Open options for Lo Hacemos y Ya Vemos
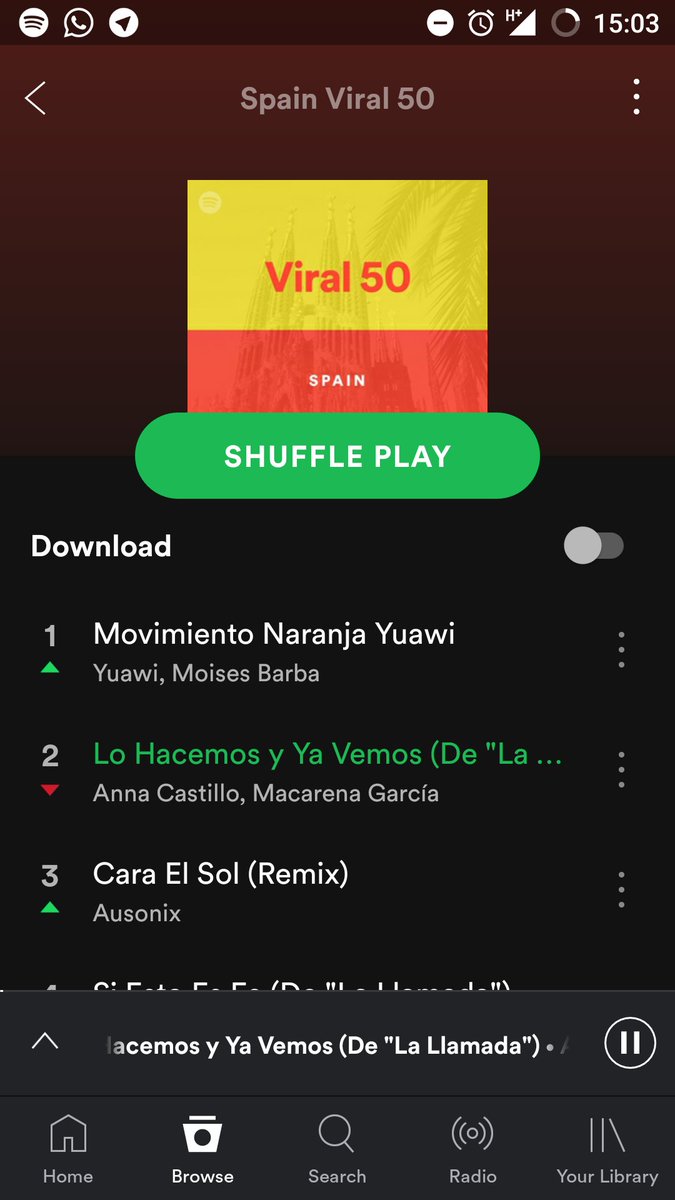 [x=621, y=770]
